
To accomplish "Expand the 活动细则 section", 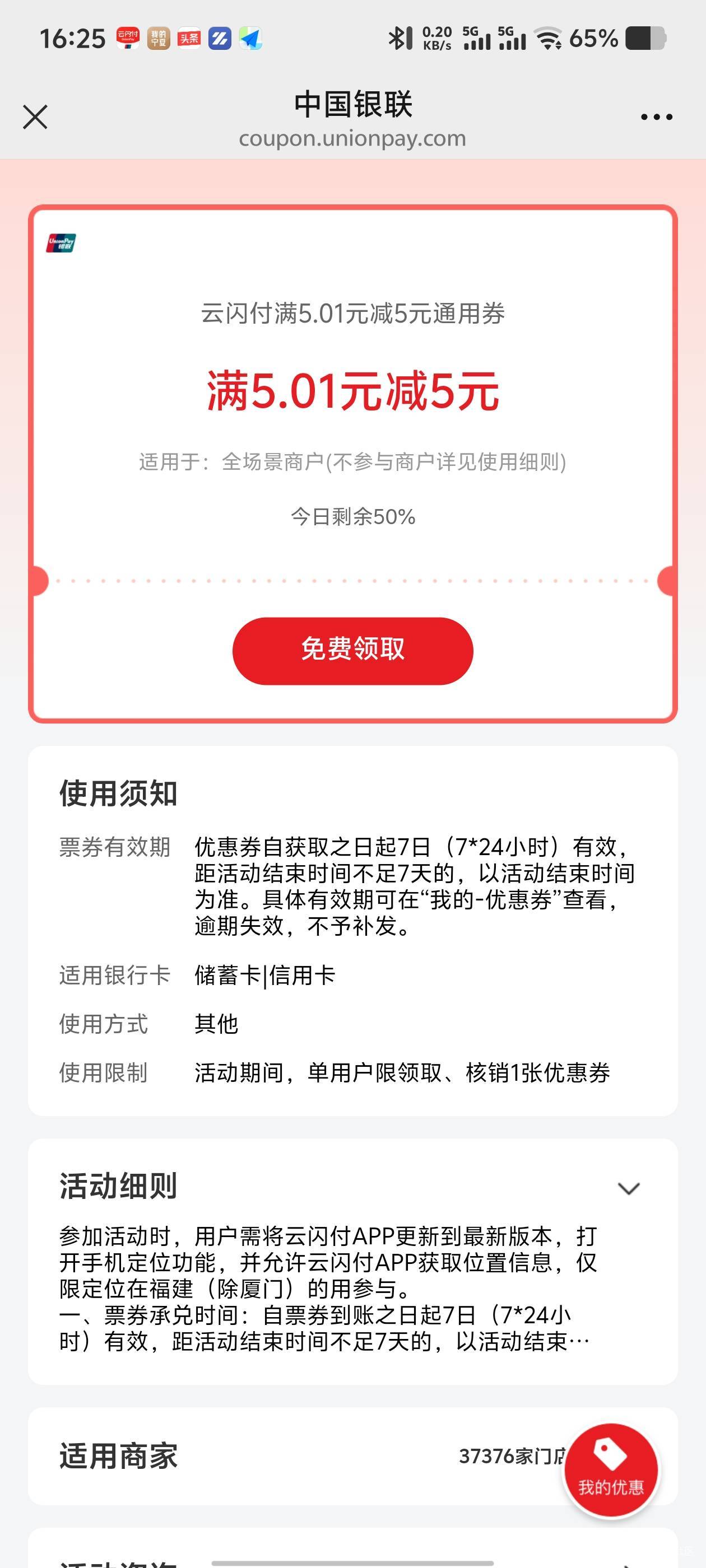I will coord(629,1188).
